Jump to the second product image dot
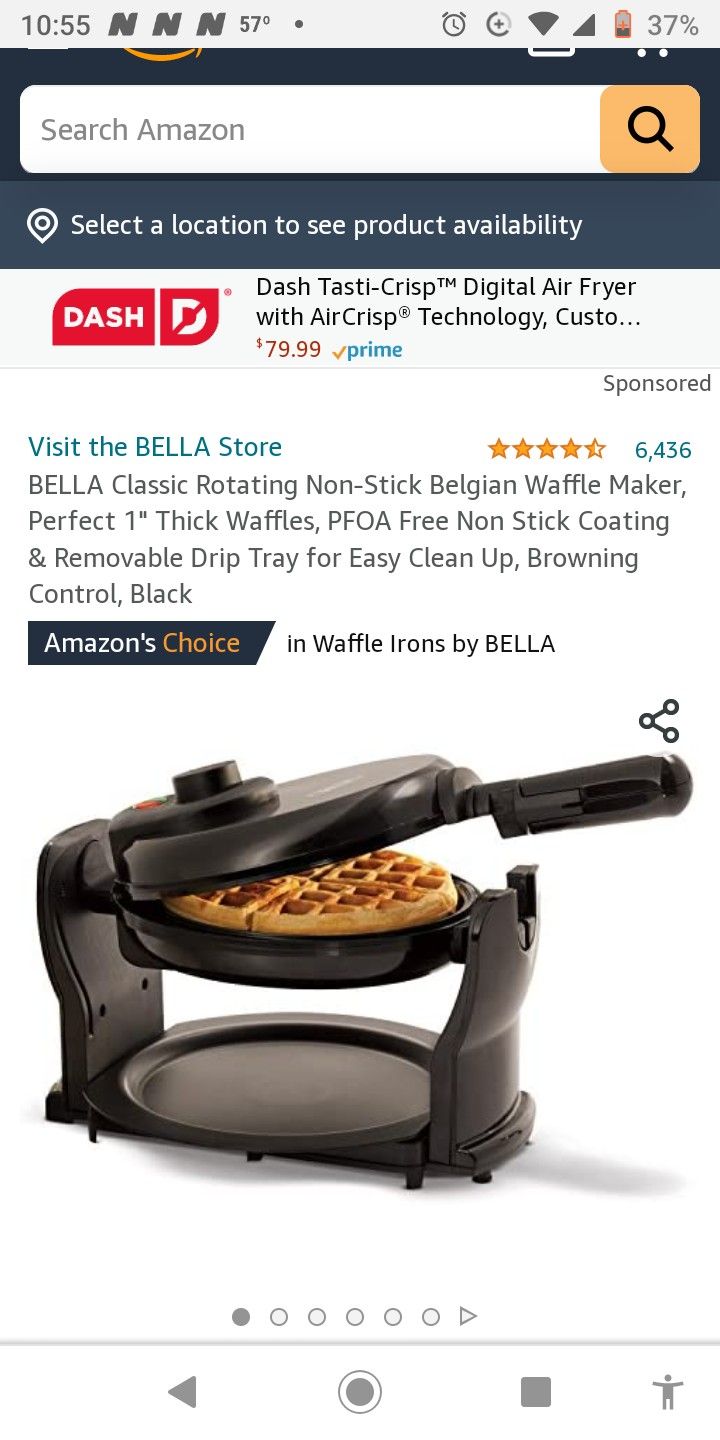 pyautogui.click(x=279, y=1317)
